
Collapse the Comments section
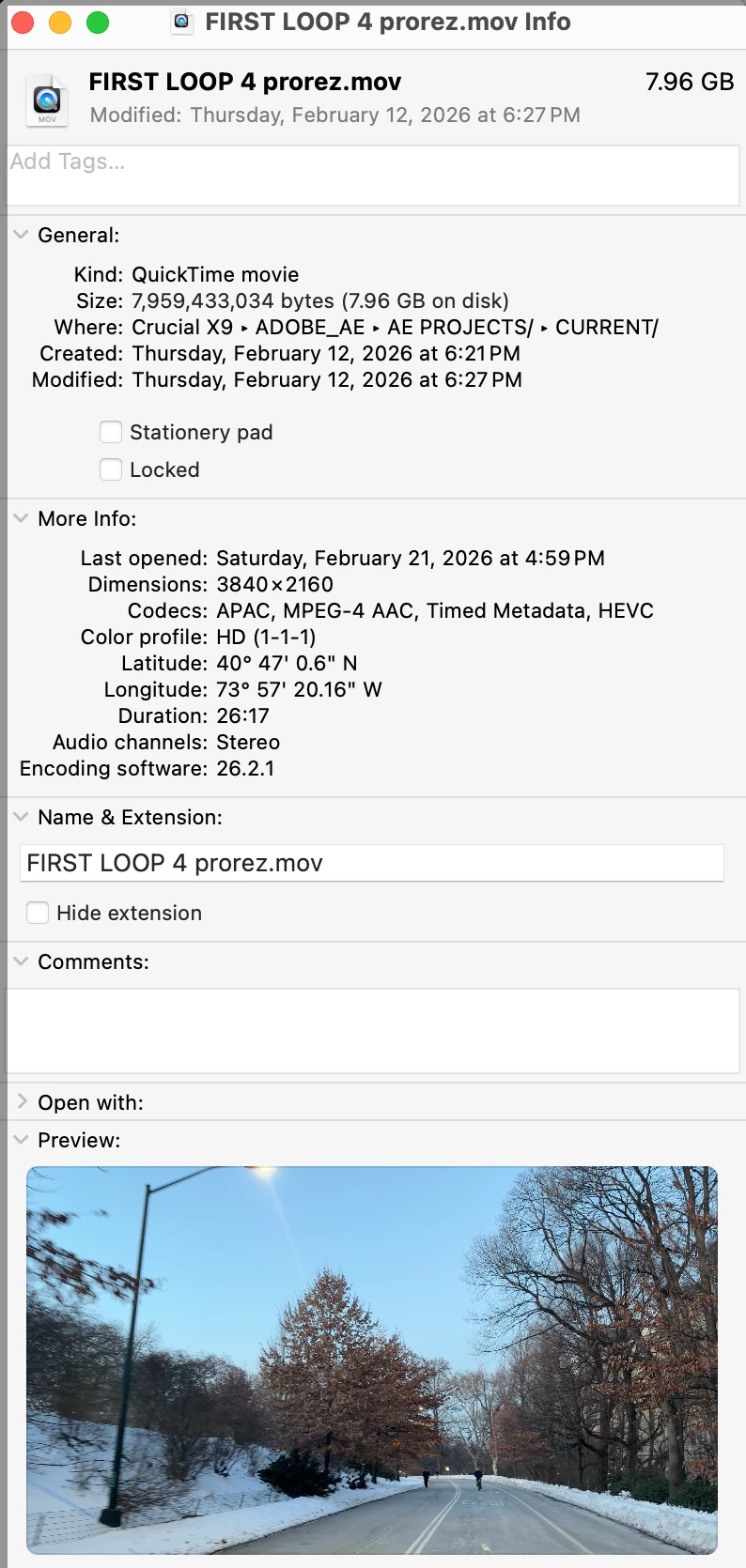pyautogui.click(x=21, y=961)
